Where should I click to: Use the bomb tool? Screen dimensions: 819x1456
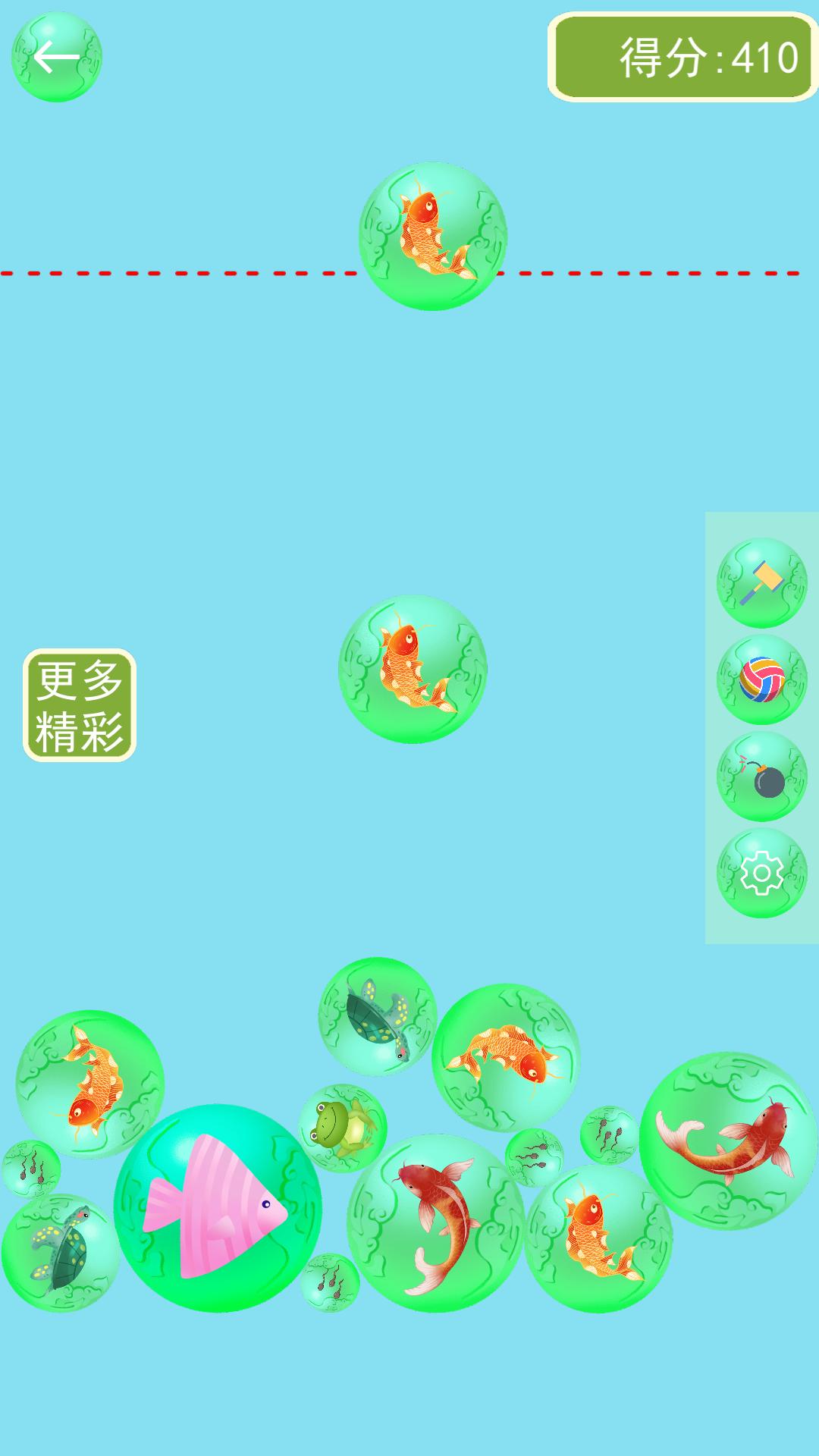click(761, 777)
